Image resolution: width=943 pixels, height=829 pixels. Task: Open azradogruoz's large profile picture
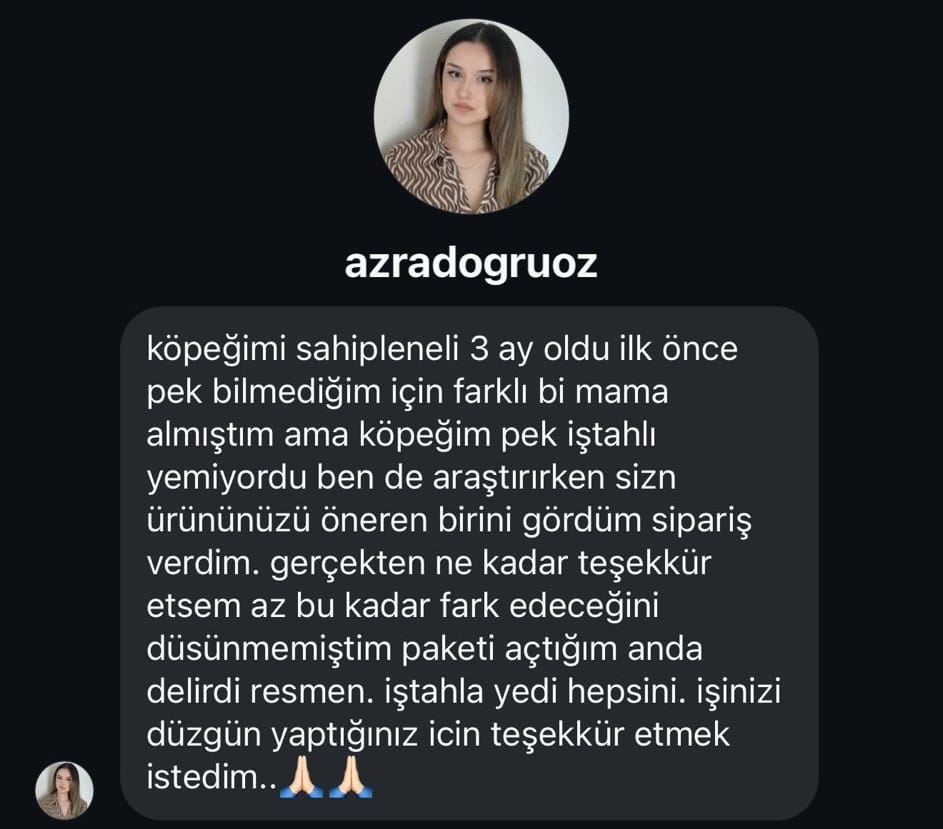pyautogui.click(x=471, y=115)
